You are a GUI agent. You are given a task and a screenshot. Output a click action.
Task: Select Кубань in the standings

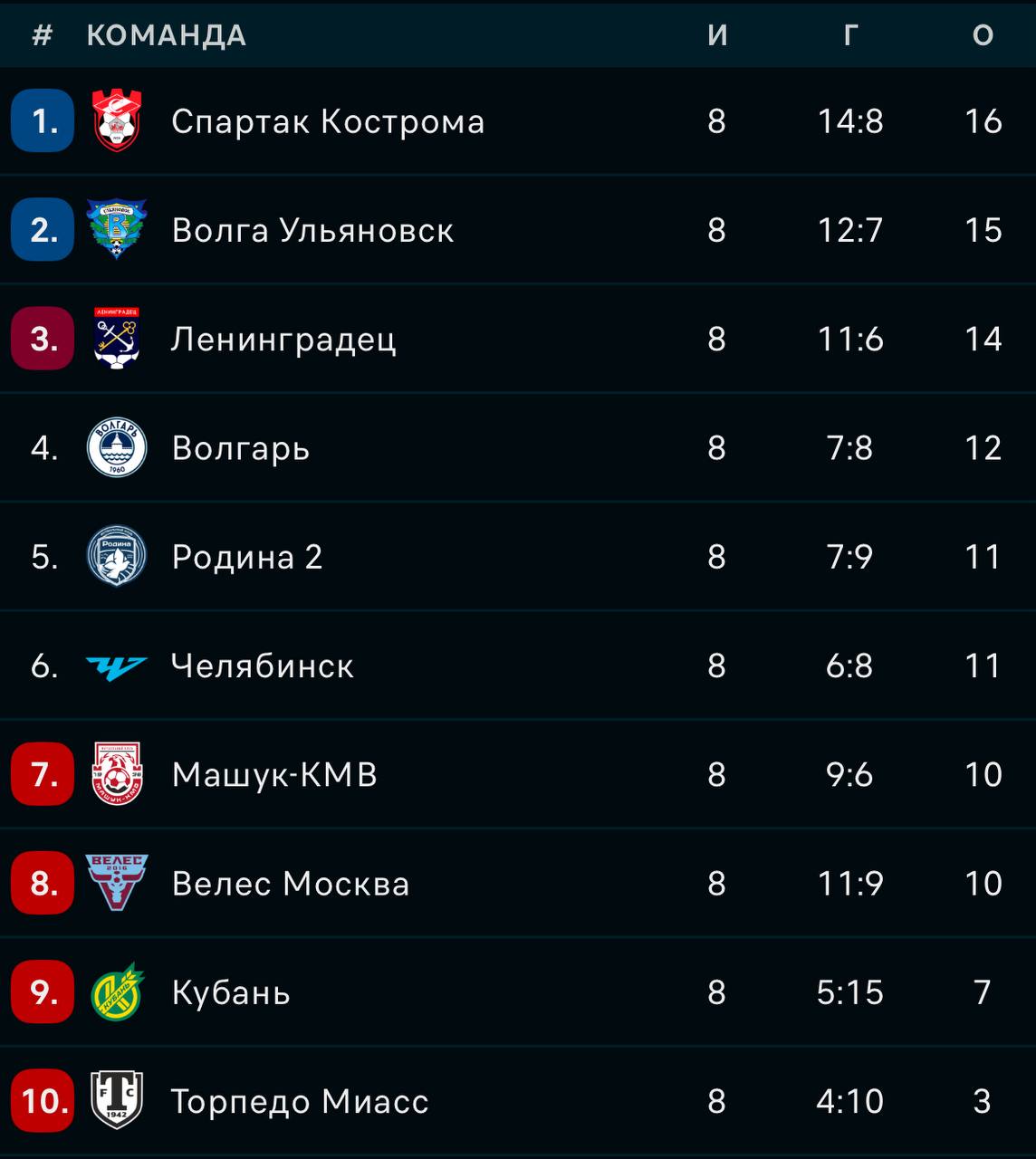tap(231, 992)
